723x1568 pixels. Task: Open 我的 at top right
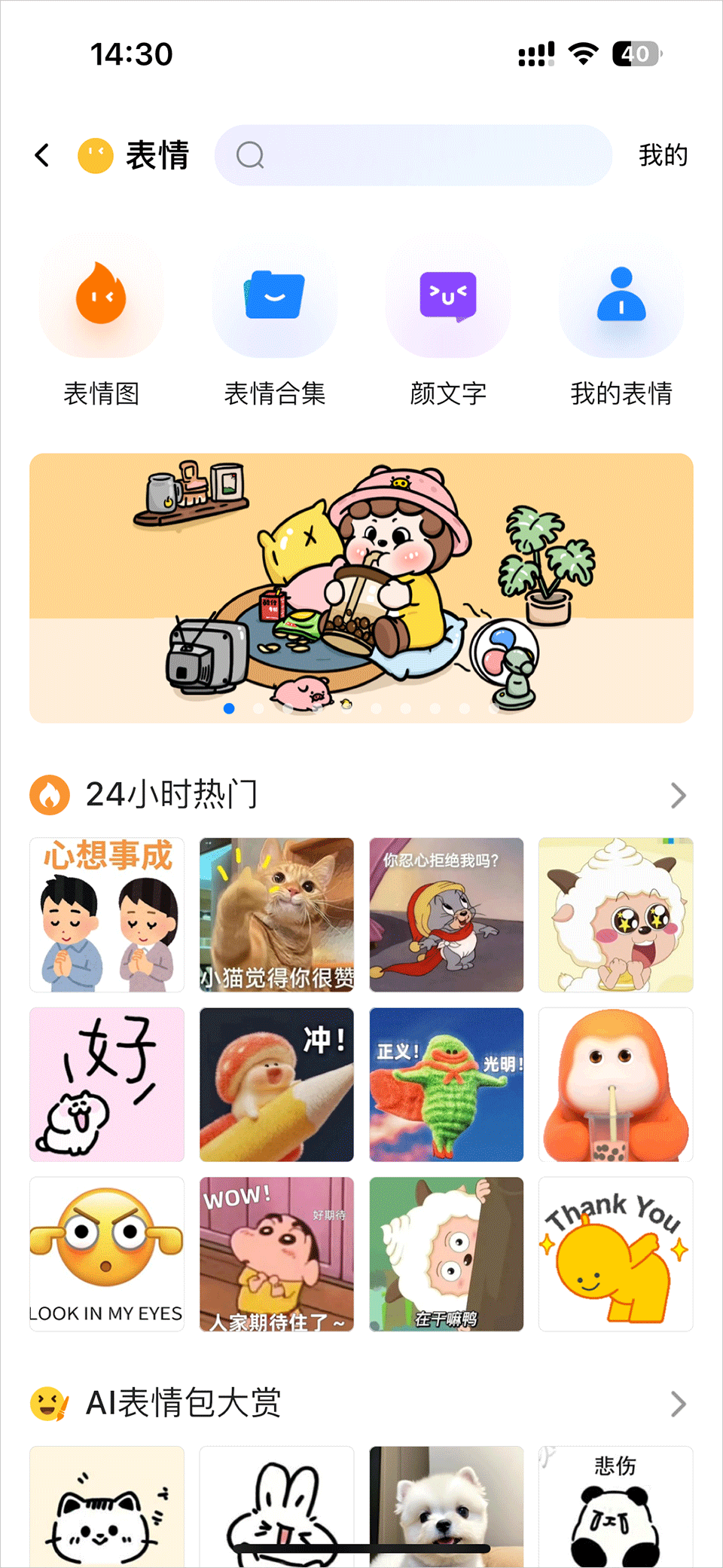663,155
